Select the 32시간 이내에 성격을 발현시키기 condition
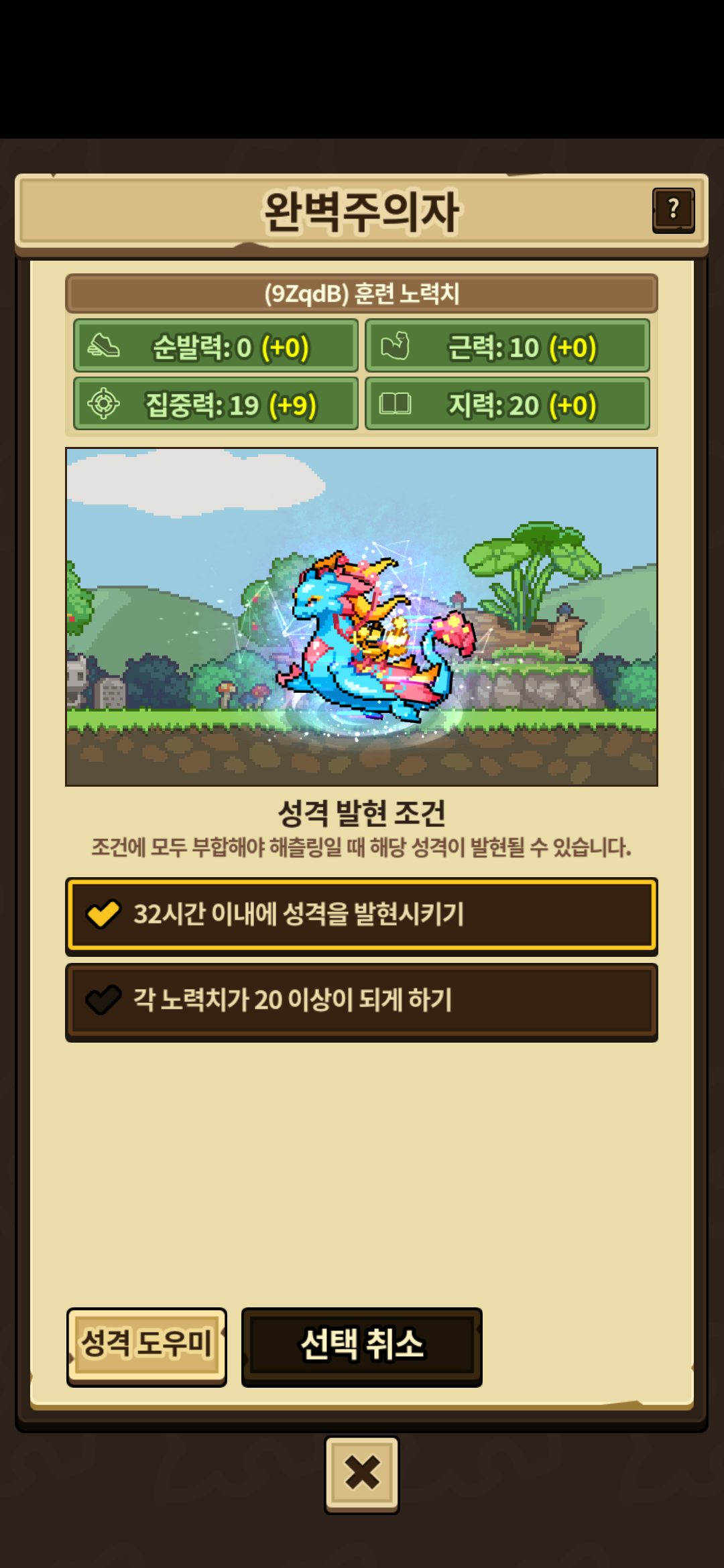Image resolution: width=724 pixels, height=1568 pixels. [361, 916]
